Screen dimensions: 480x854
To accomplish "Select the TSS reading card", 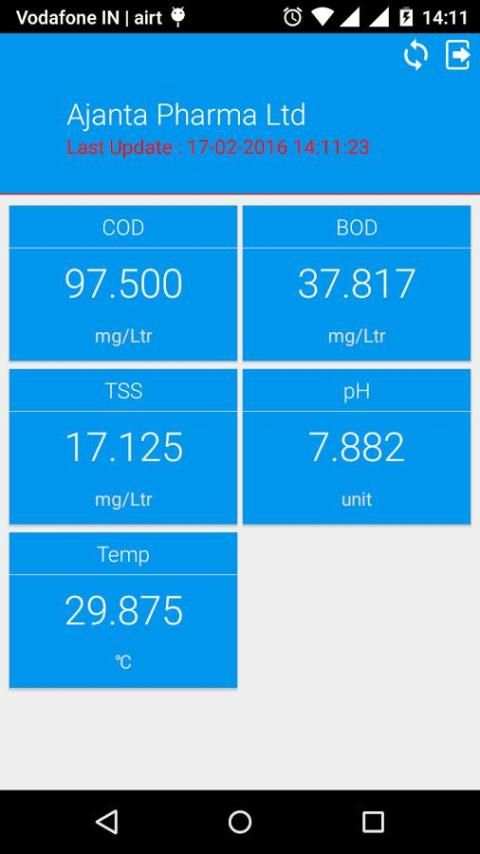I will pos(123,447).
